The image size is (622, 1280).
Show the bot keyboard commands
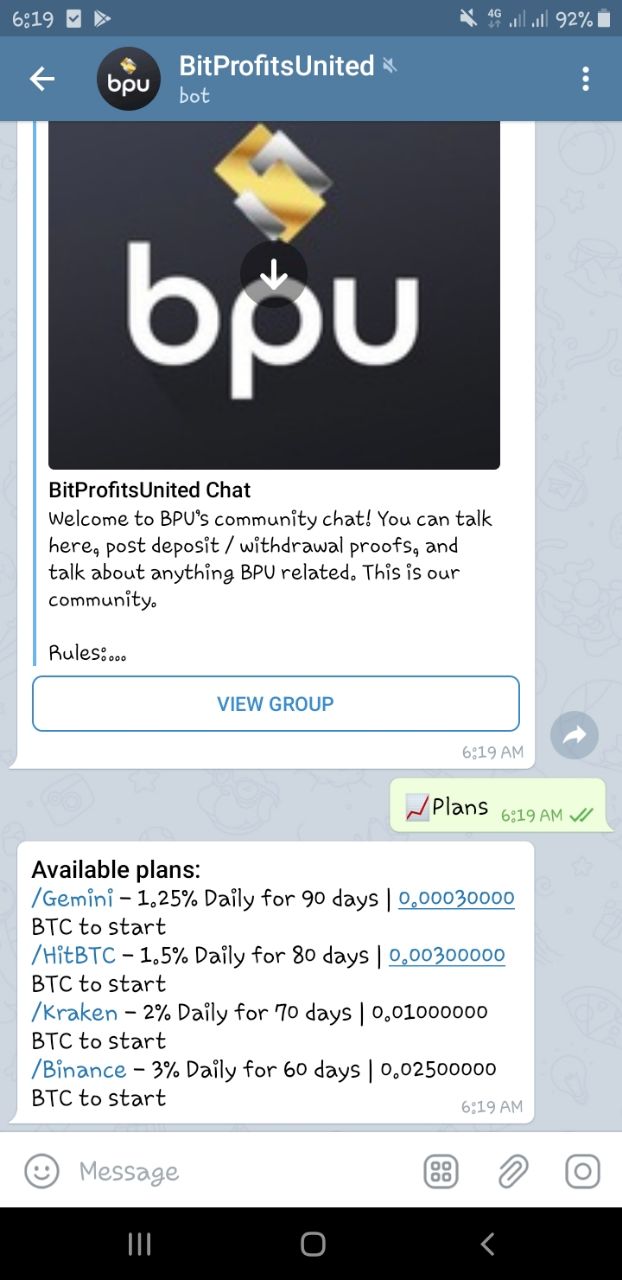(441, 1171)
